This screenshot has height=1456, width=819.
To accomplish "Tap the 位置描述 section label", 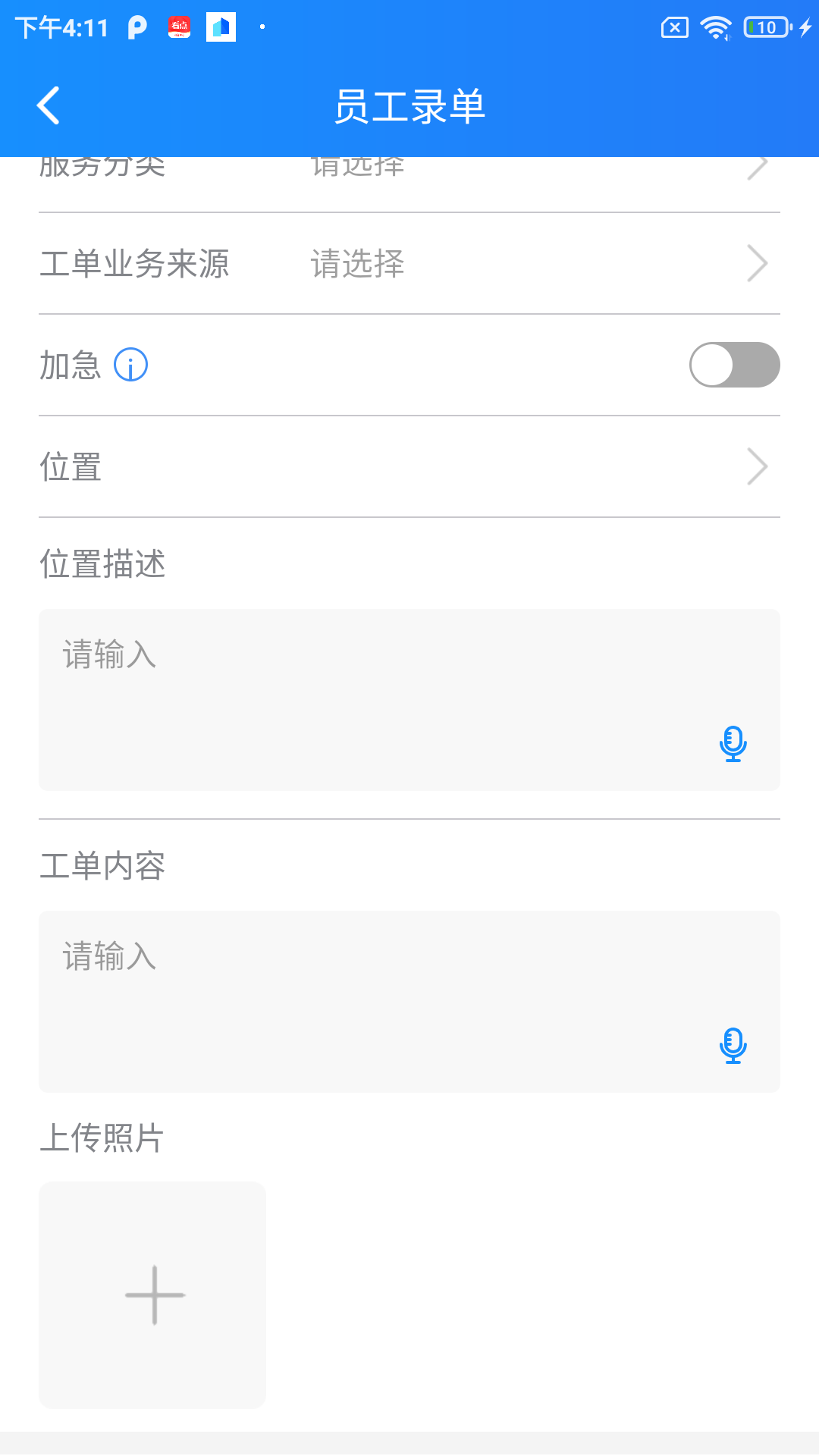I will 102,564.
